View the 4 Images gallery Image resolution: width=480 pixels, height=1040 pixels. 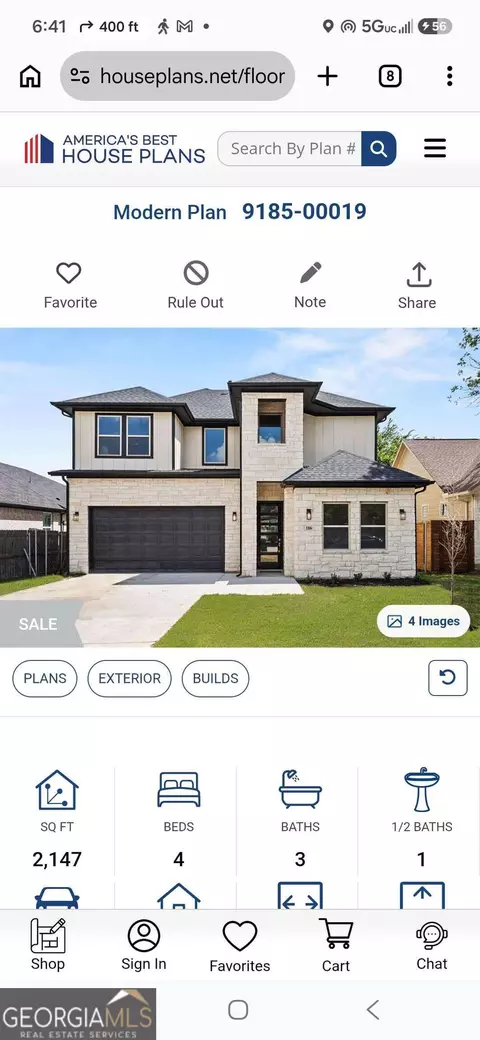(x=424, y=621)
